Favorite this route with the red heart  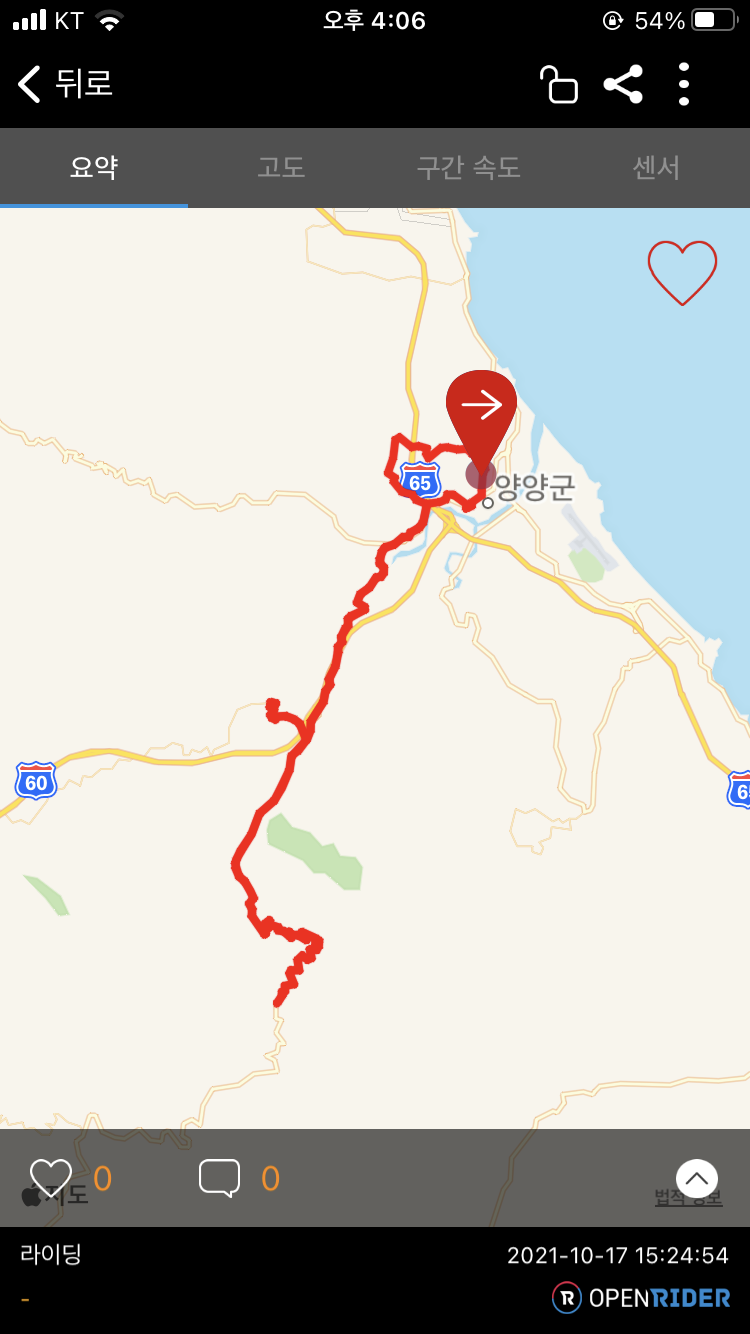point(682,272)
